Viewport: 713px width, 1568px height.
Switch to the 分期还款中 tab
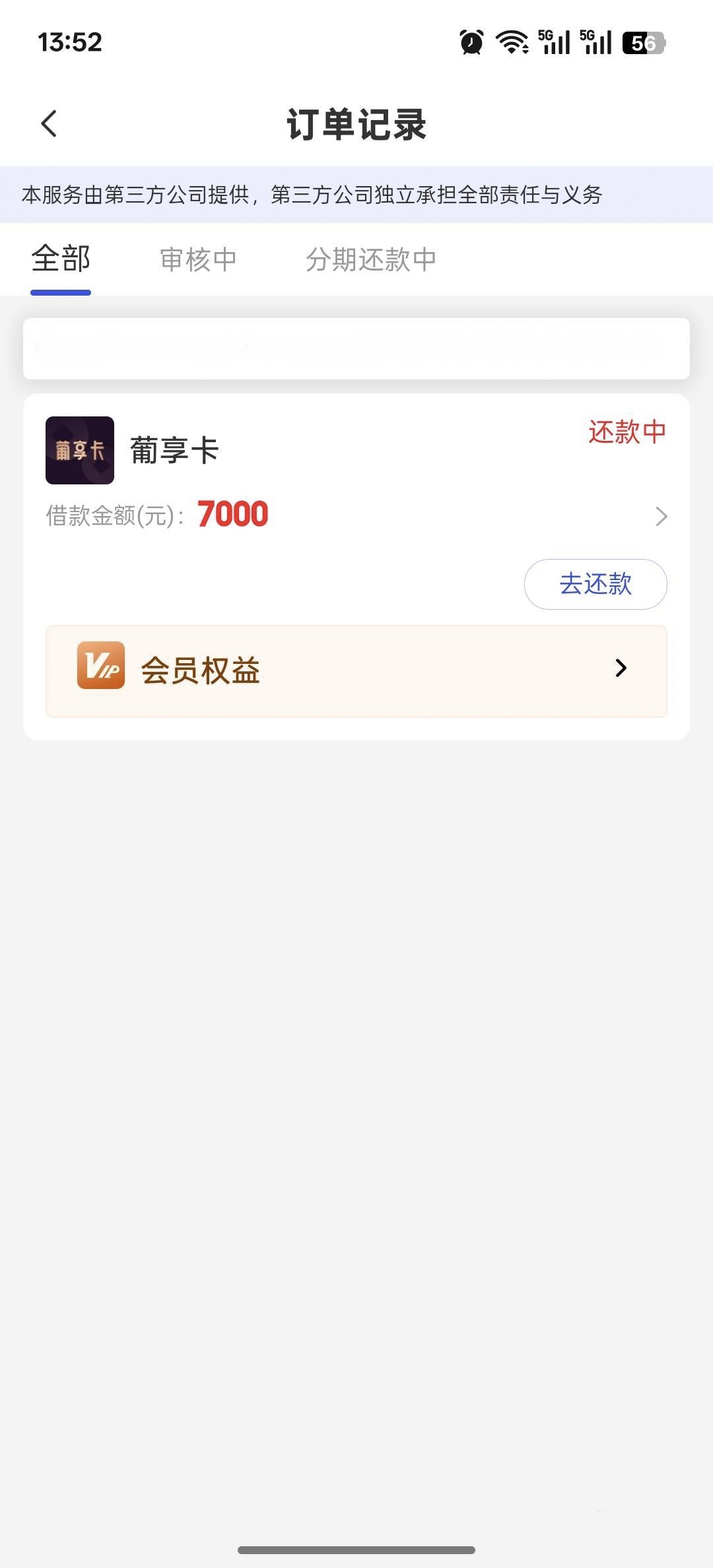tap(371, 259)
